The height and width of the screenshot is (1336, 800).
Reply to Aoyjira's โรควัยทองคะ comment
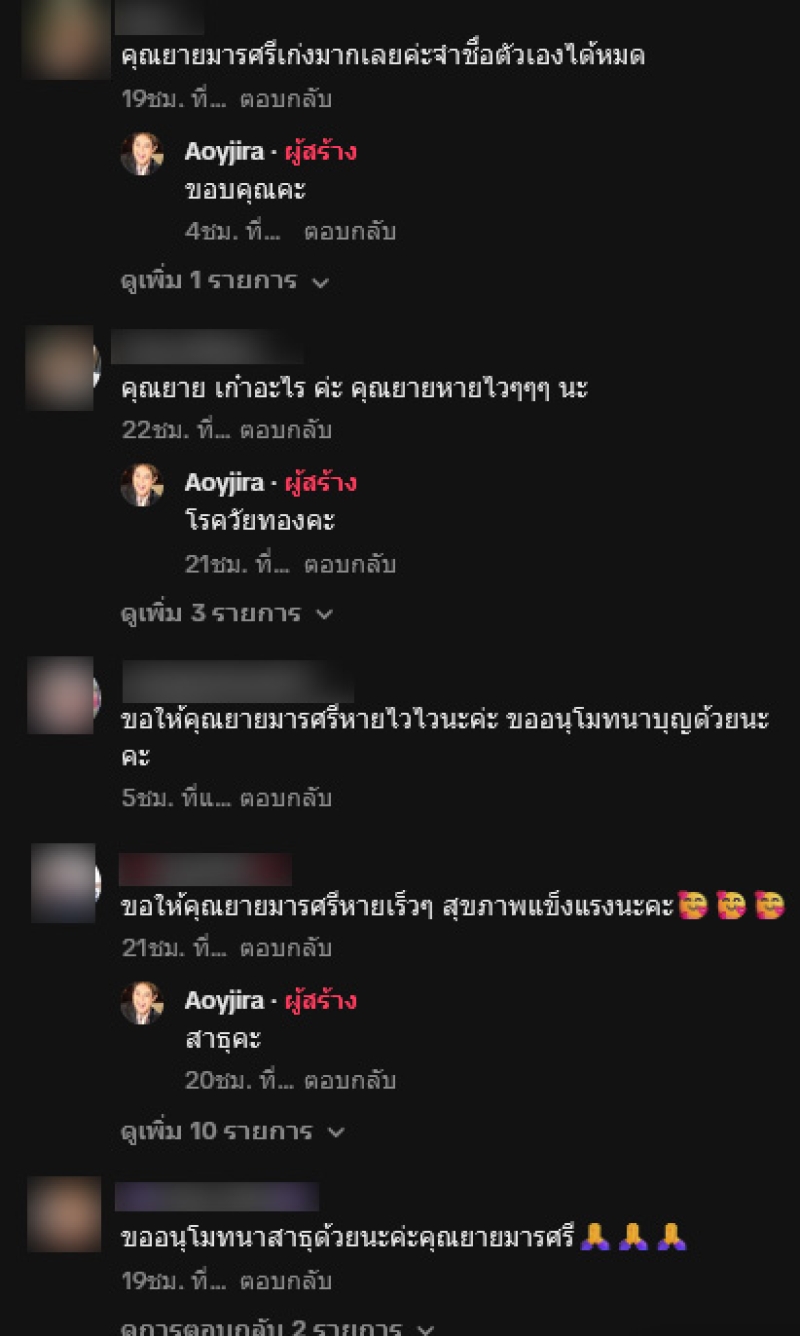click(350, 564)
